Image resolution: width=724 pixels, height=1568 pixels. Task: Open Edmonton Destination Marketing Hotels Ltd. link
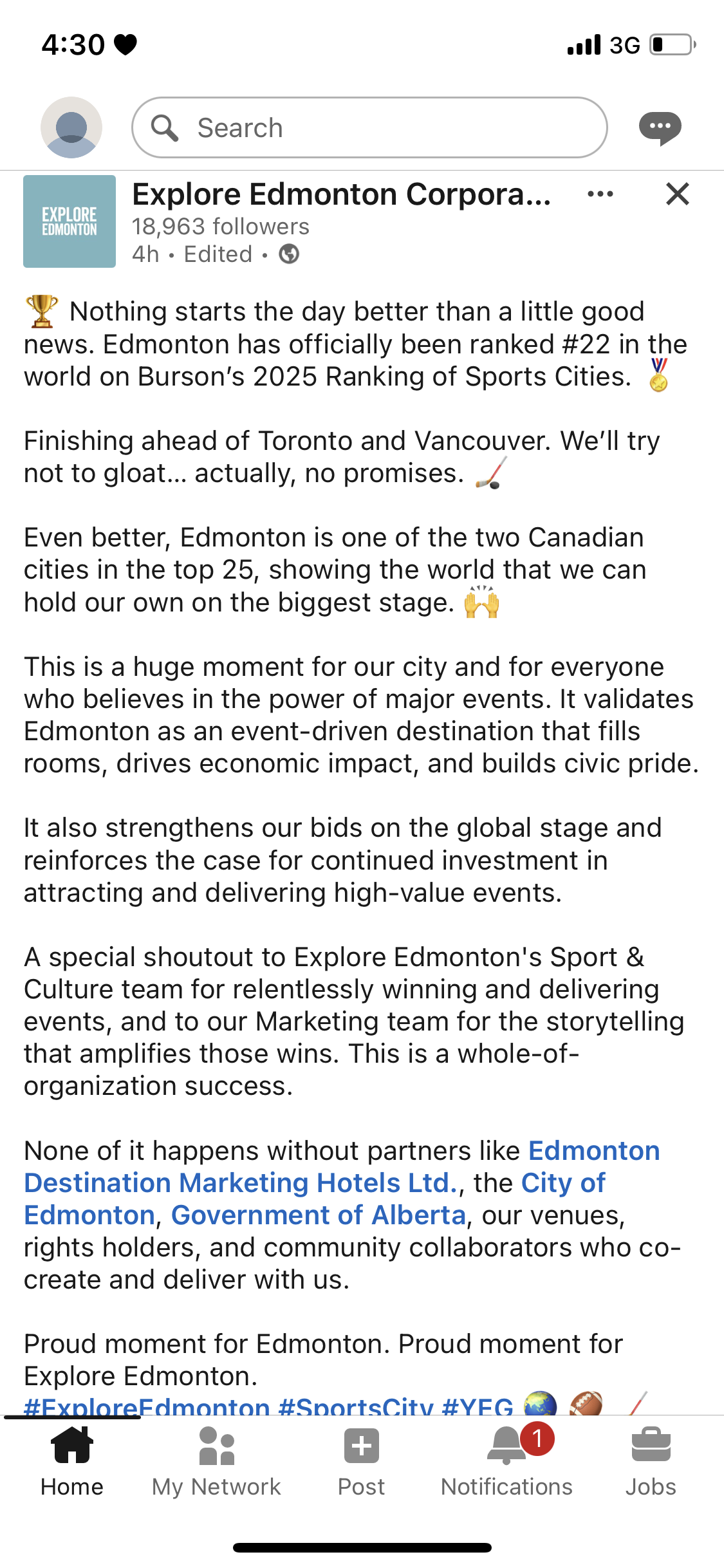[241, 1182]
